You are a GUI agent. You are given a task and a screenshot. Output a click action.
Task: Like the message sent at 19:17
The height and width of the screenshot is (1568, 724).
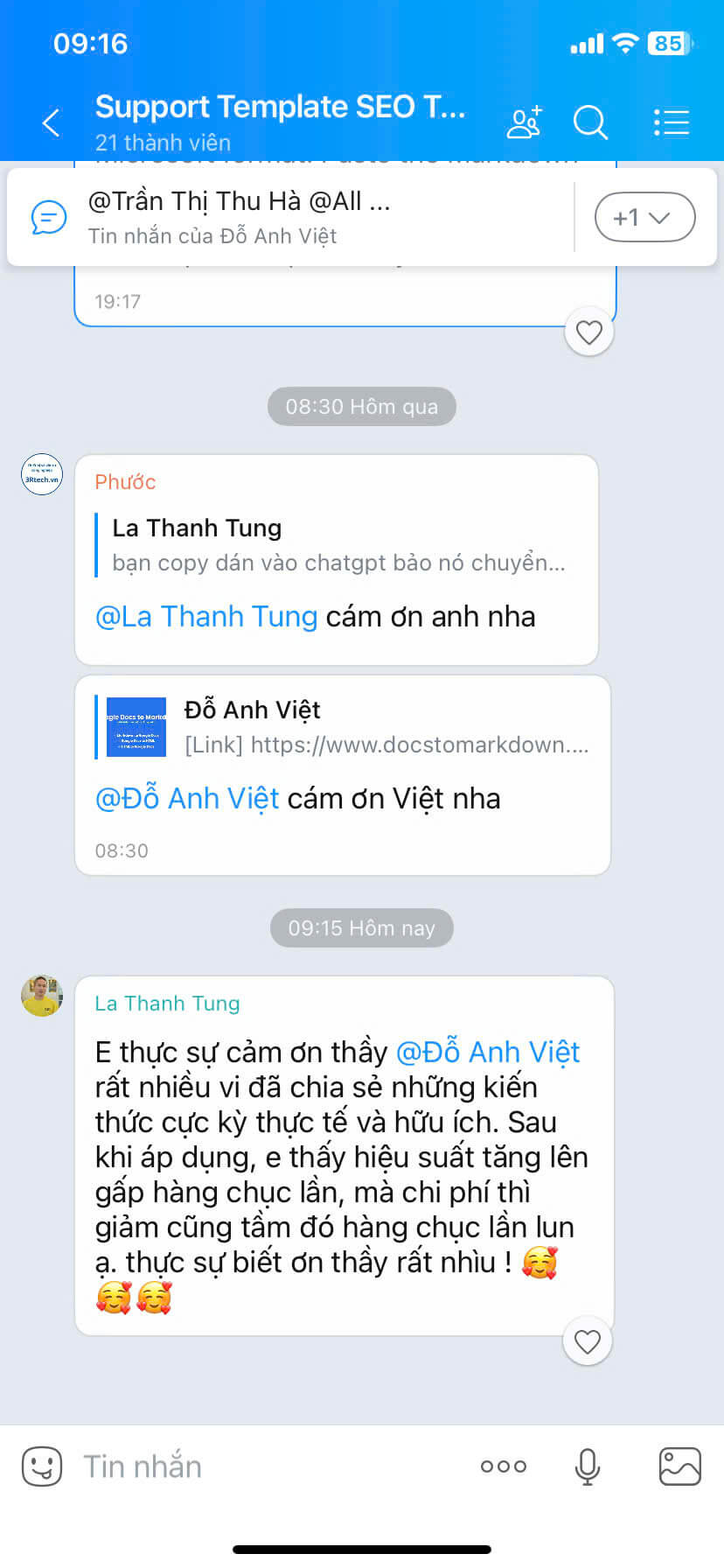[588, 332]
